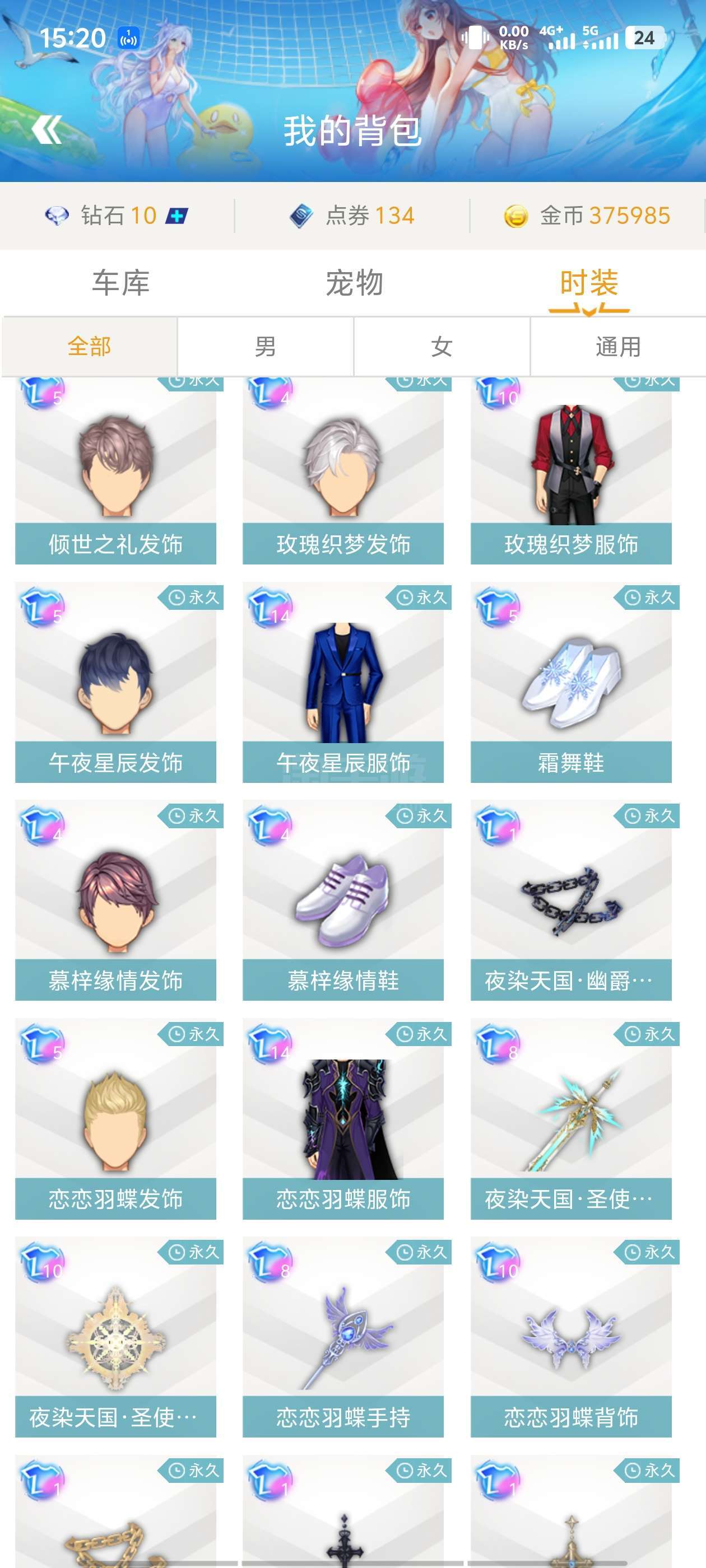Filter by 全部 category
706x1568 pixels.
coord(89,346)
